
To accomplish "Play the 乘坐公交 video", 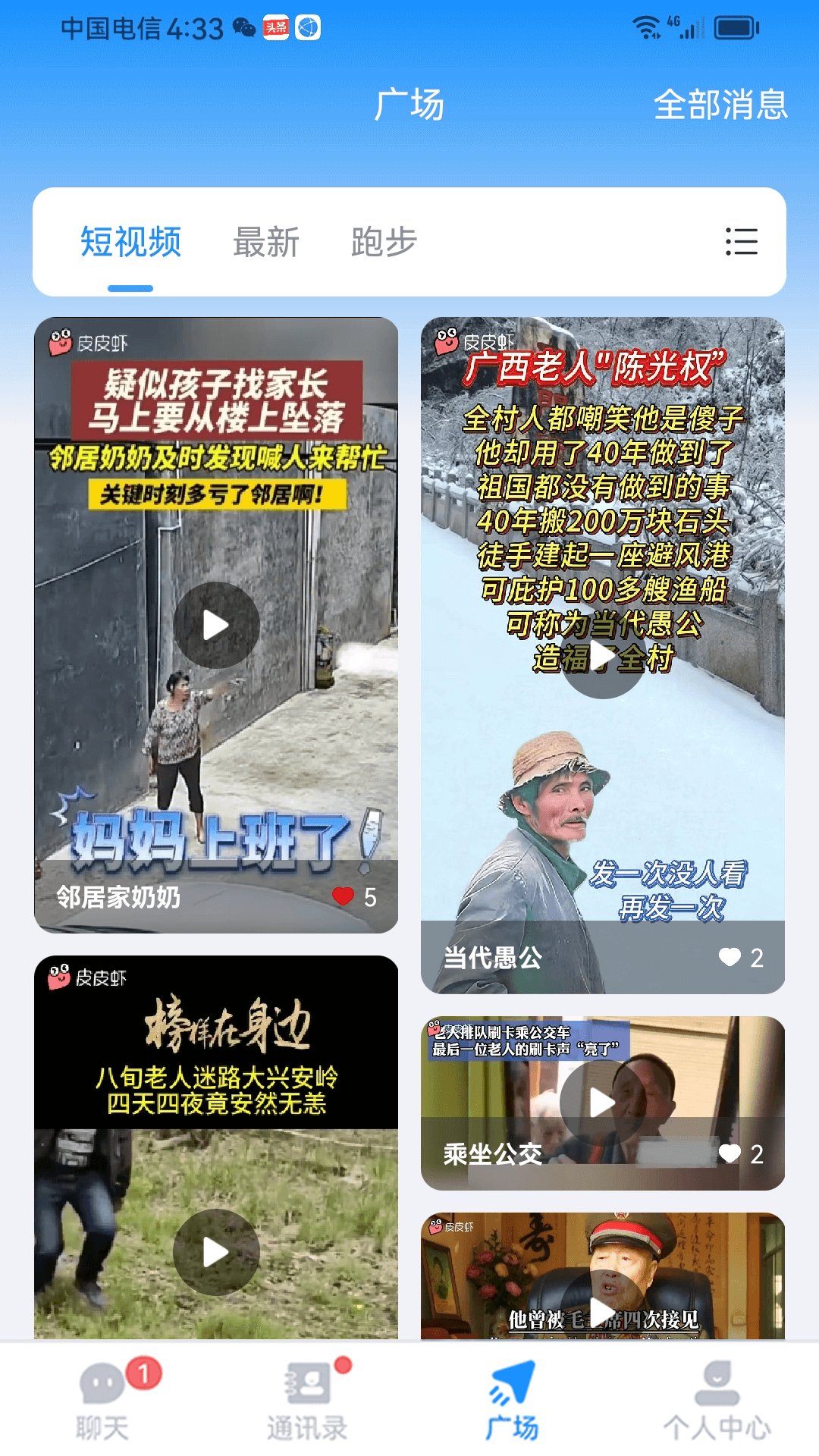I will tap(602, 1102).
